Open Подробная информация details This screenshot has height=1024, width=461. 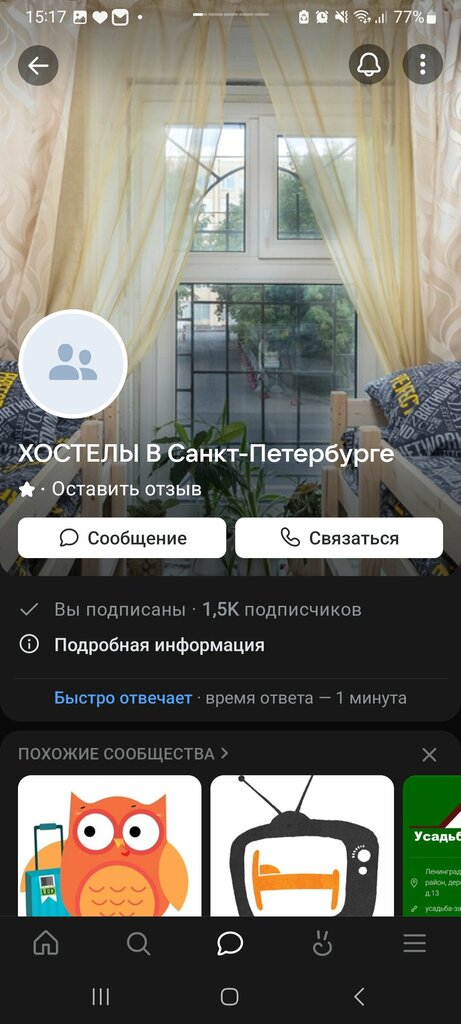159,645
